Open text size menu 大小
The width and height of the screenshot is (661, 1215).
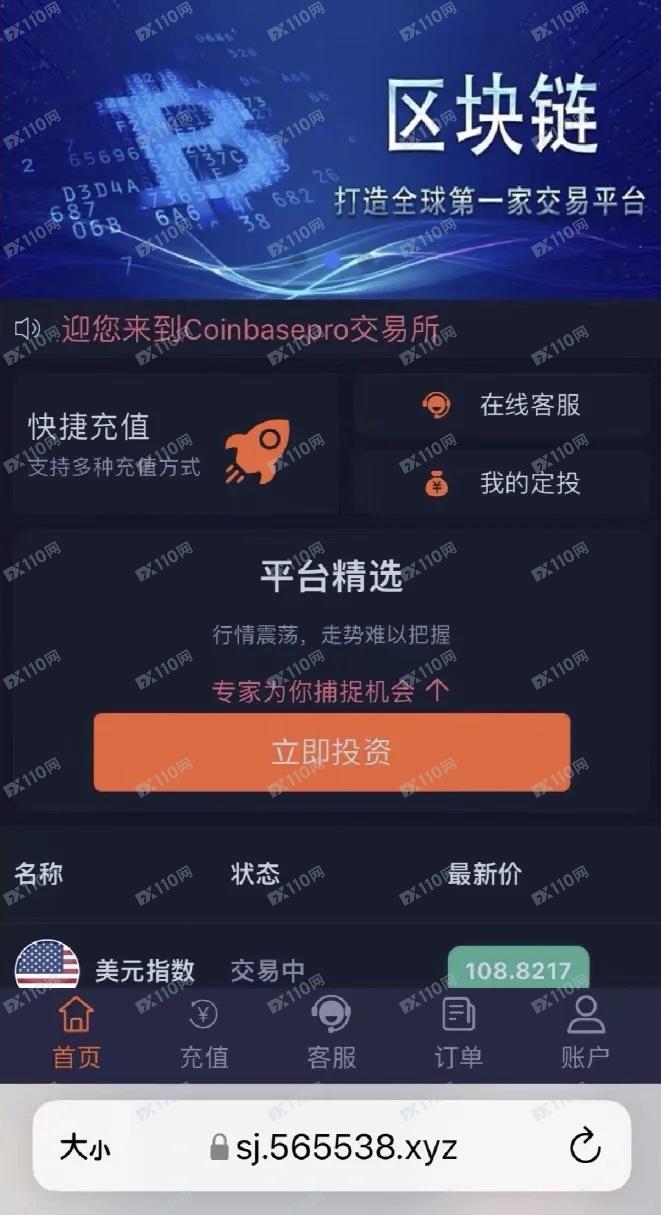[x=85, y=1148]
